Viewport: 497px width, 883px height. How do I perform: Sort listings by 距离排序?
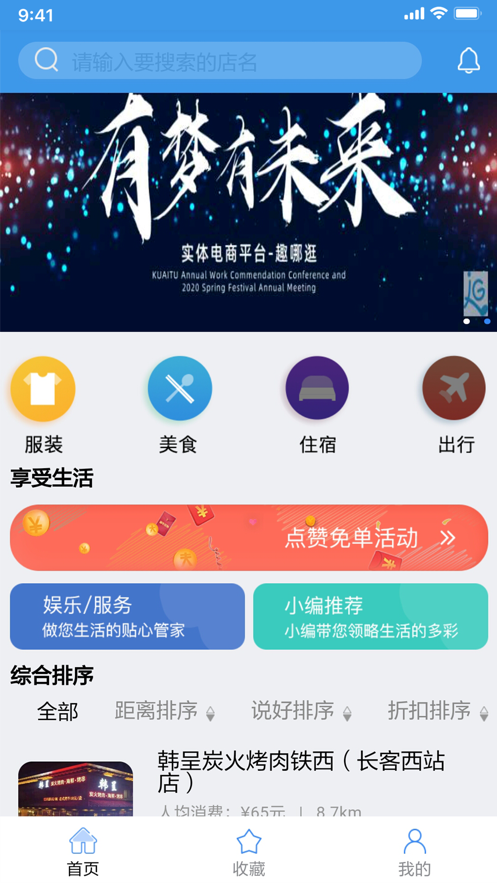[x=164, y=711]
